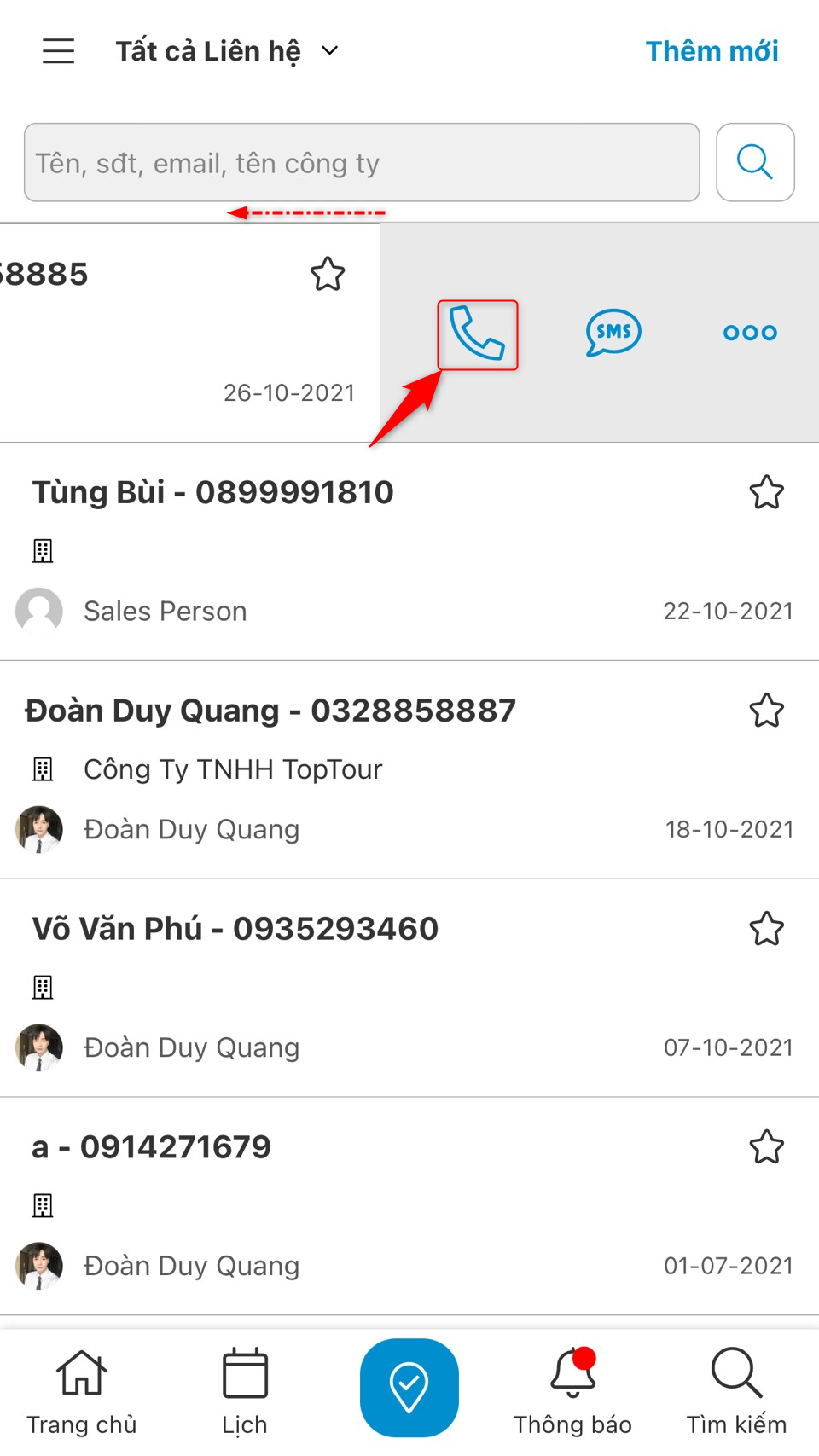Open contact a - 0914271679
Screen dimensions: 819x1456
point(152,1148)
